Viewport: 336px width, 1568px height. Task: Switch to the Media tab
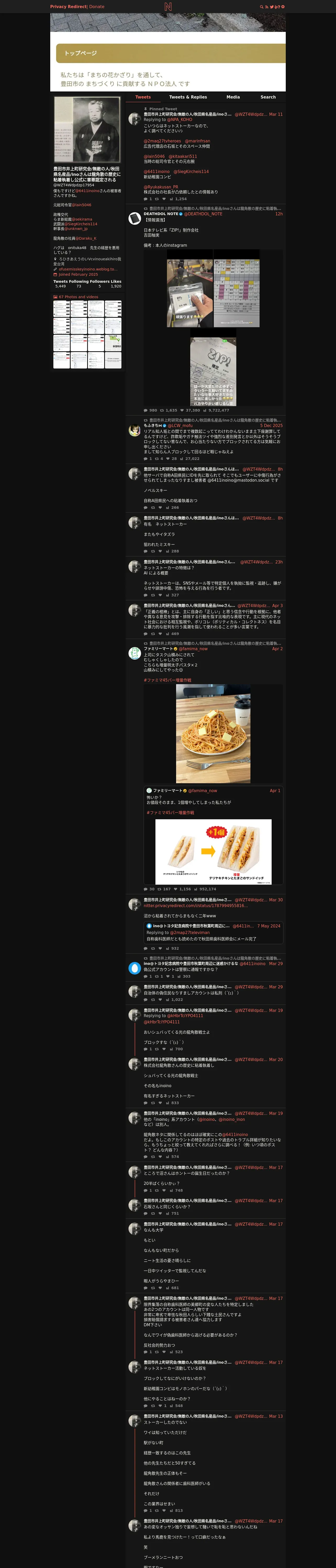point(233,97)
